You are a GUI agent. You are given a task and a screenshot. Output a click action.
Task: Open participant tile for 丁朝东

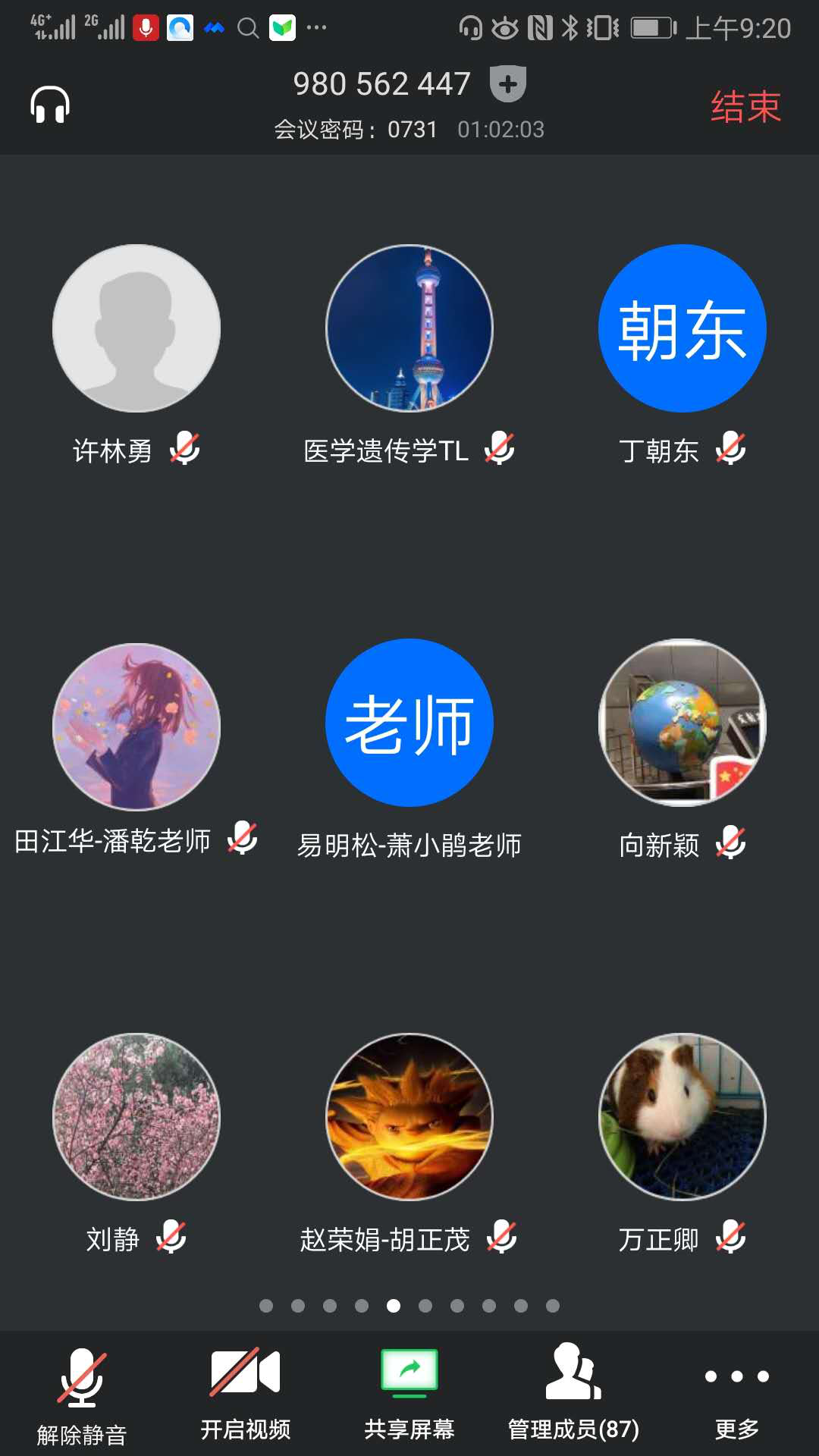(682, 328)
